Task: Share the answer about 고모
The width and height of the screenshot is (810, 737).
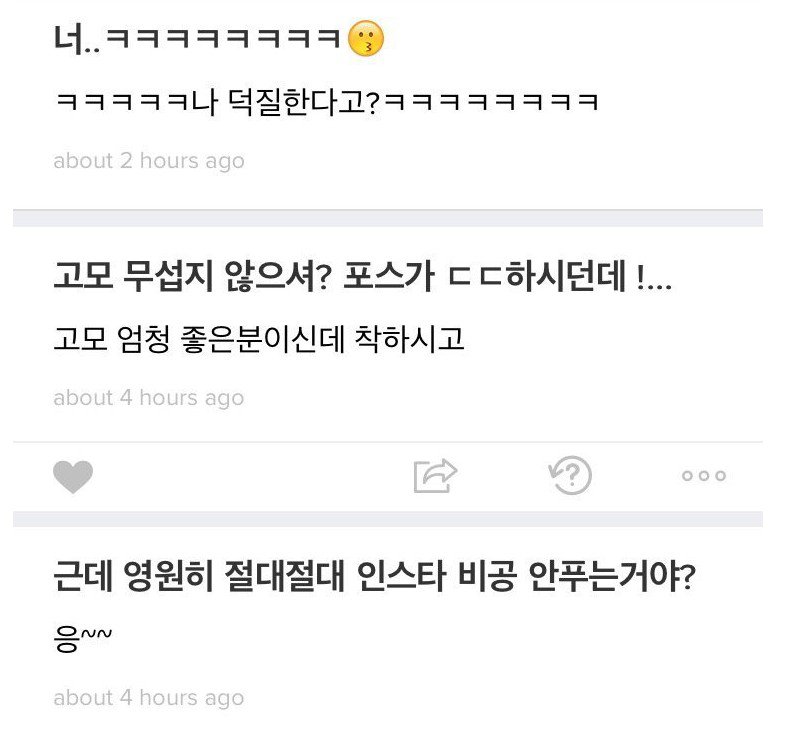Action: (435, 476)
